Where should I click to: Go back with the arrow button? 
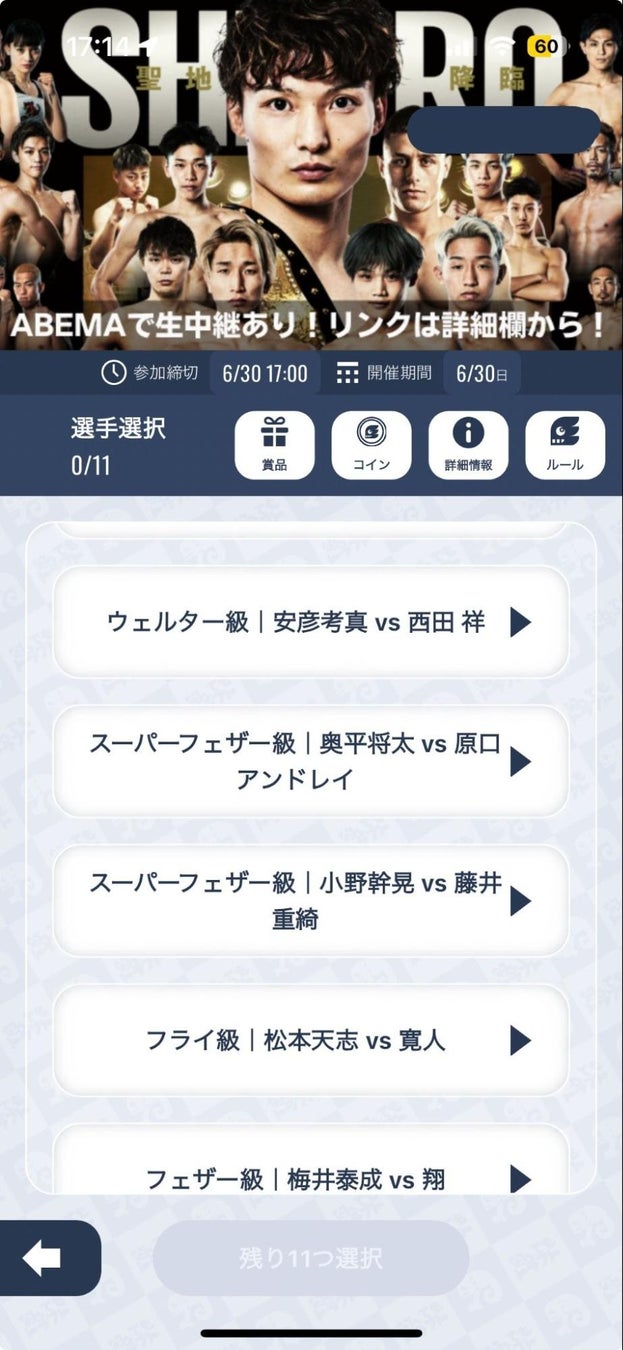click(43, 1258)
